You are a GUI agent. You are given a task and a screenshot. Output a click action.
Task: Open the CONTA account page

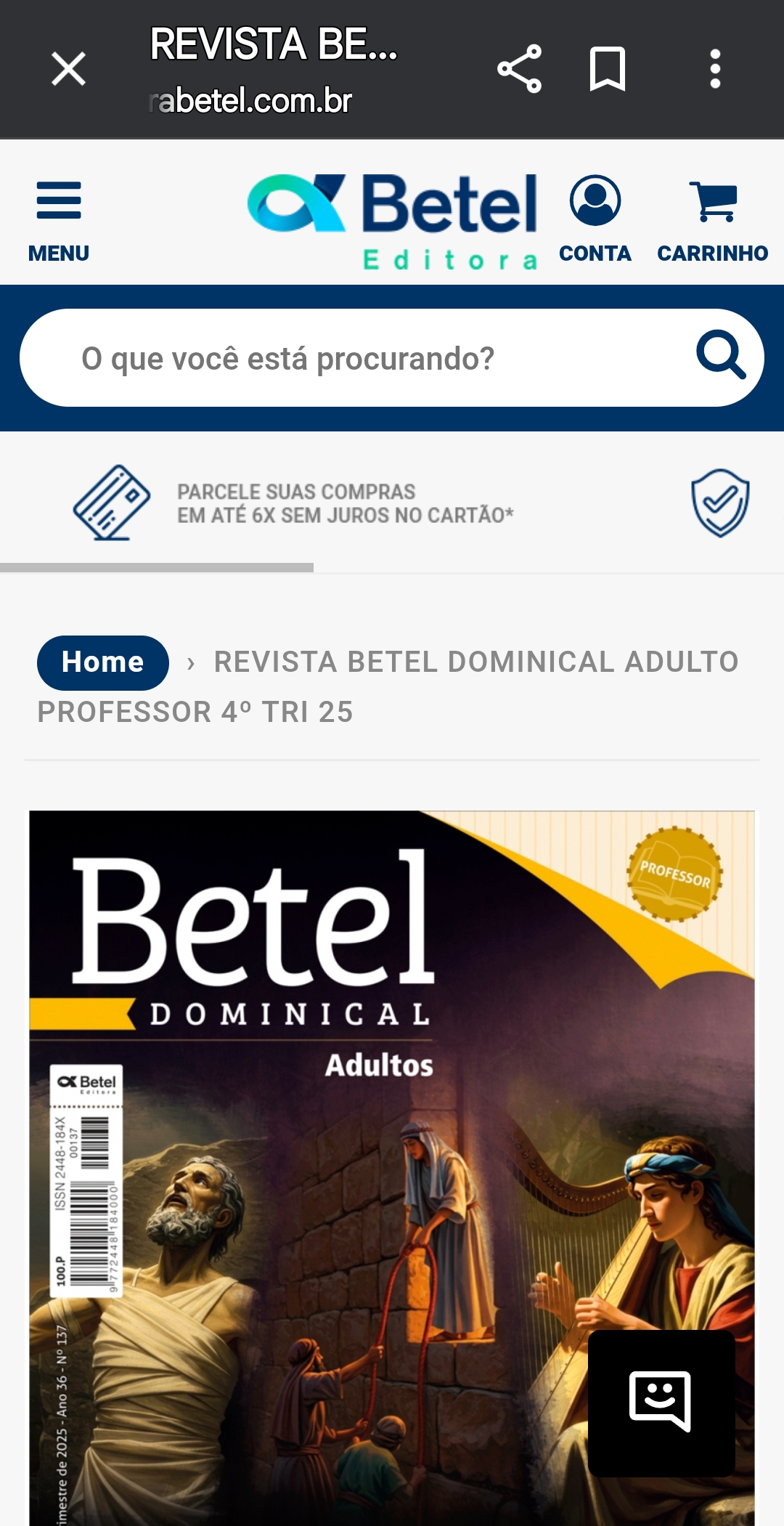pos(595,218)
